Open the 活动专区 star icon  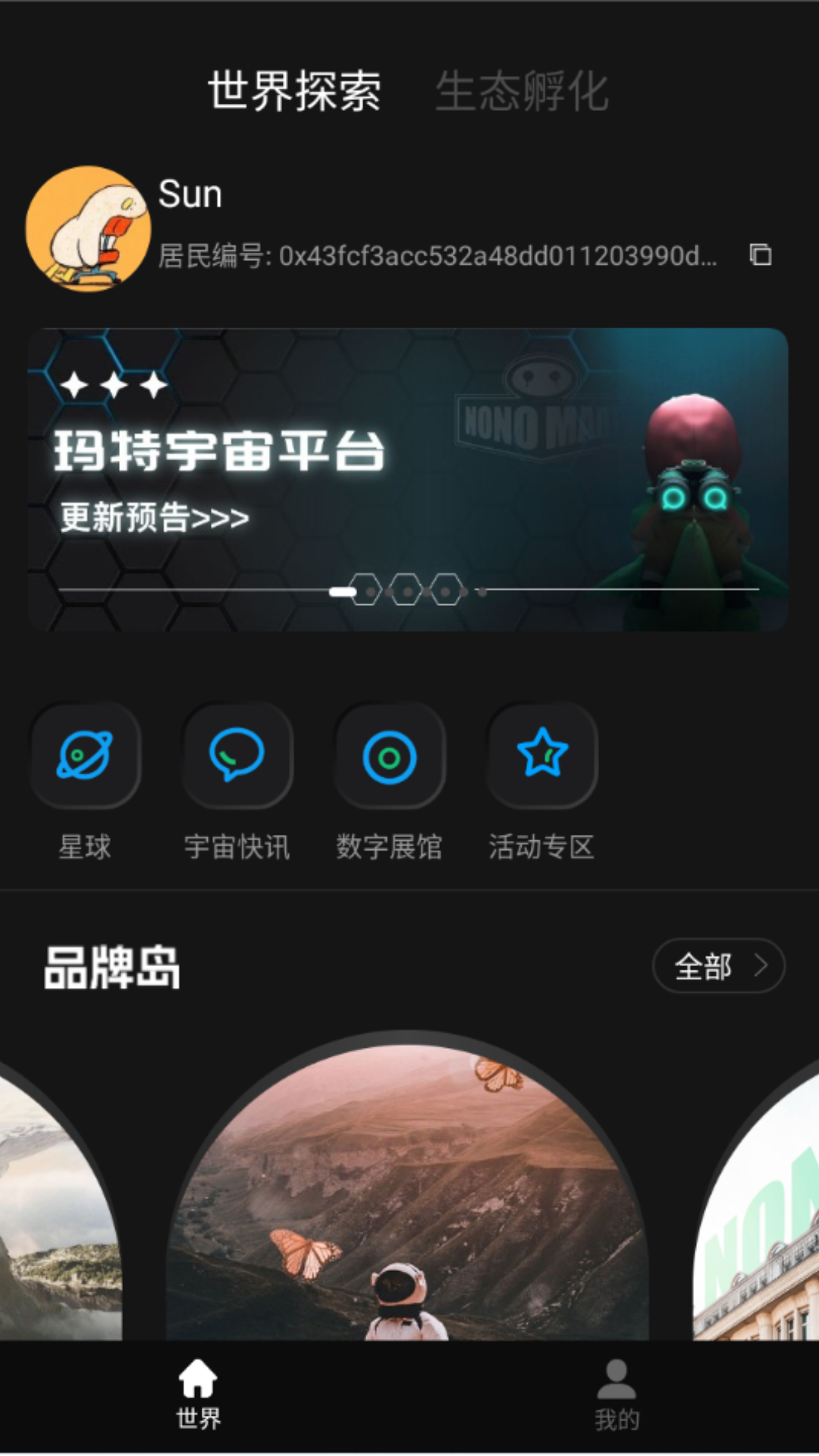pyautogui.click(x=541, y=757)
